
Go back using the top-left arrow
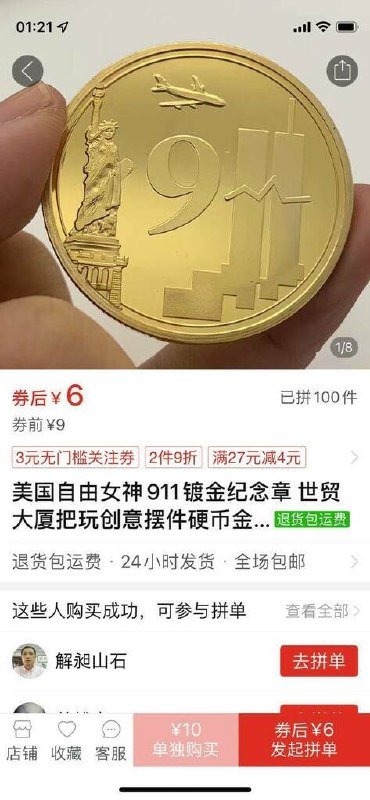27,71
